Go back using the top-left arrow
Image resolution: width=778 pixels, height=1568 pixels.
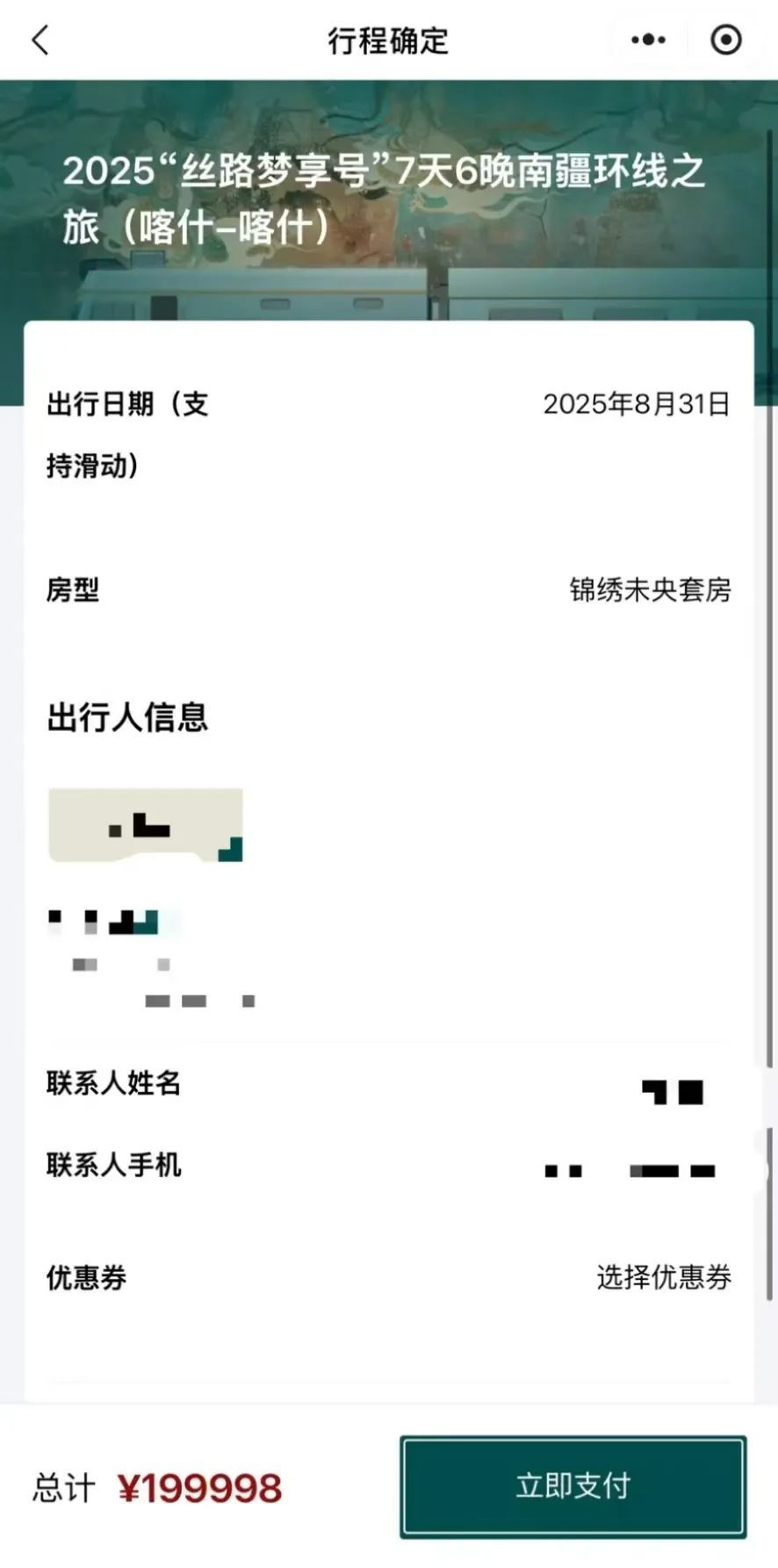tap(40, 40)
